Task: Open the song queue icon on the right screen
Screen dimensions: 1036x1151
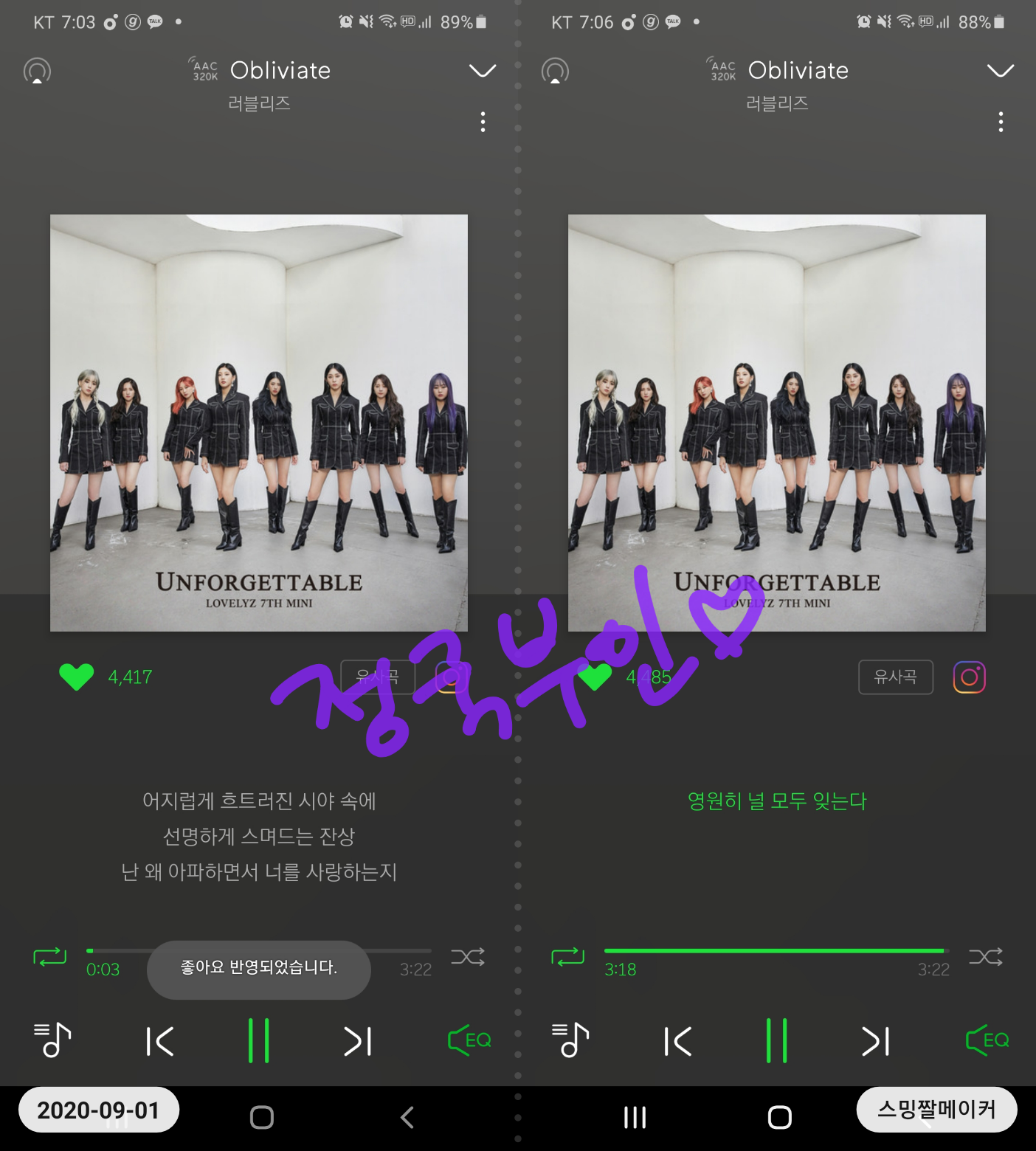Action: (x=570, y=1040)
